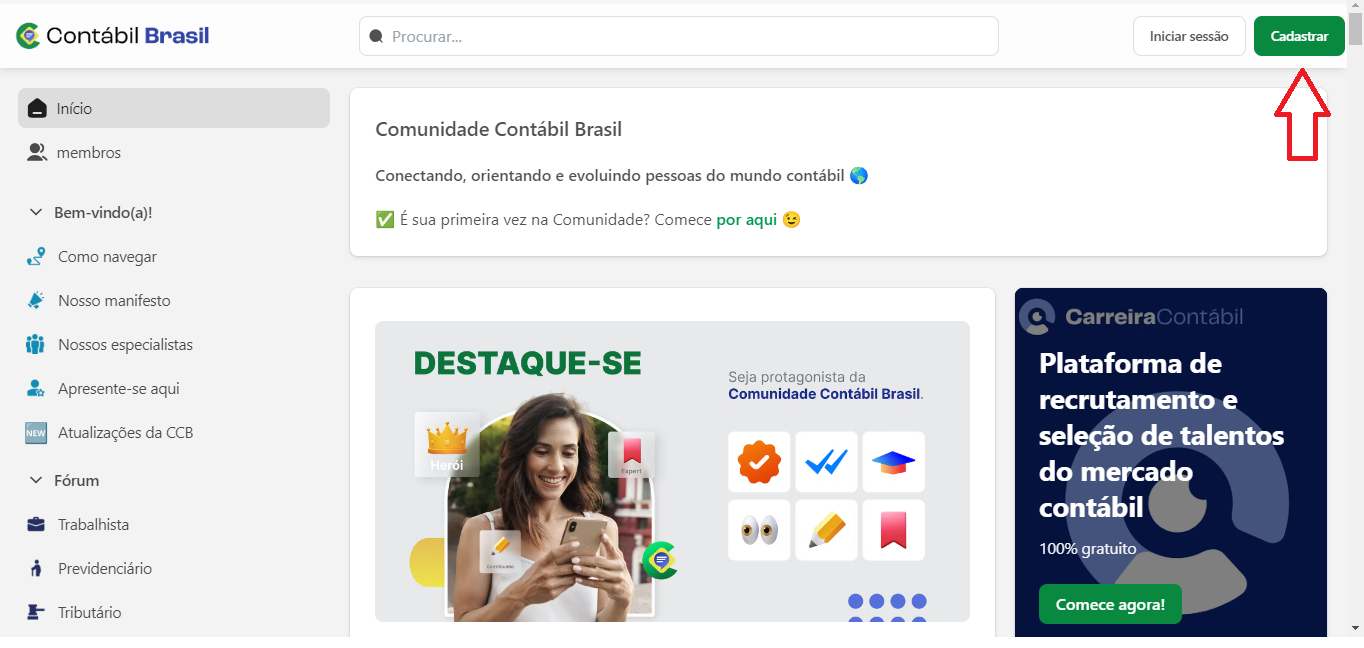Screen dimensions: 1364x648
Task: Tap the Procurar search field
Action: (678, 36)
